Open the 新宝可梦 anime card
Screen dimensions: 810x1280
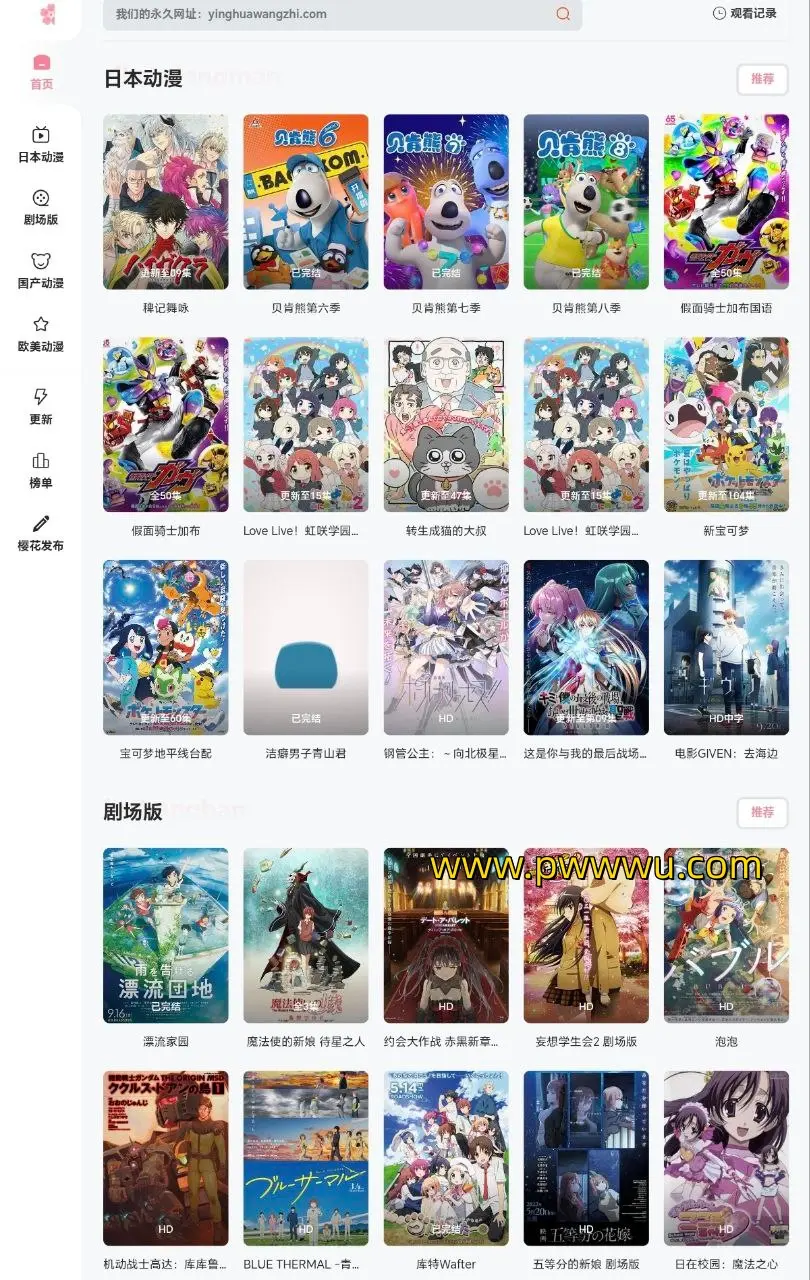726,425
